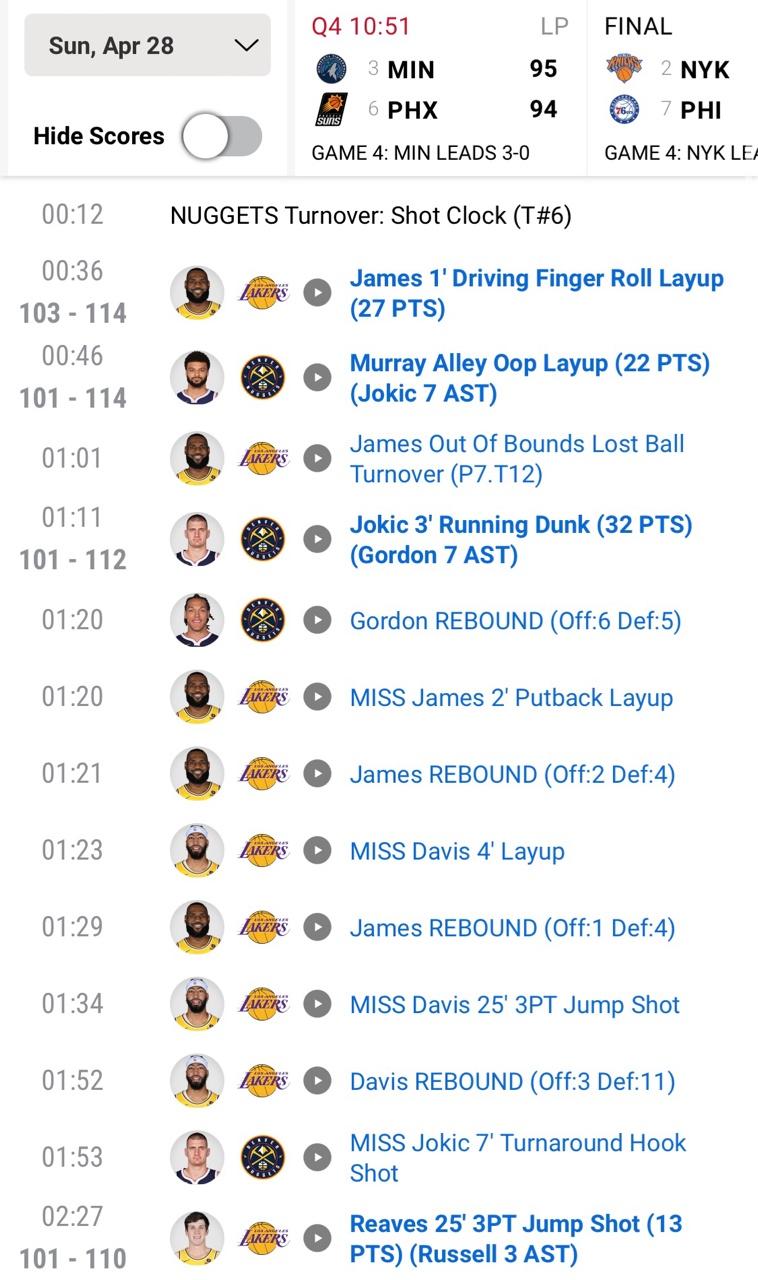Screen dimensions: 758x1280
Task: Open the MIN vs PHX live game card
Action: (439, 90)
